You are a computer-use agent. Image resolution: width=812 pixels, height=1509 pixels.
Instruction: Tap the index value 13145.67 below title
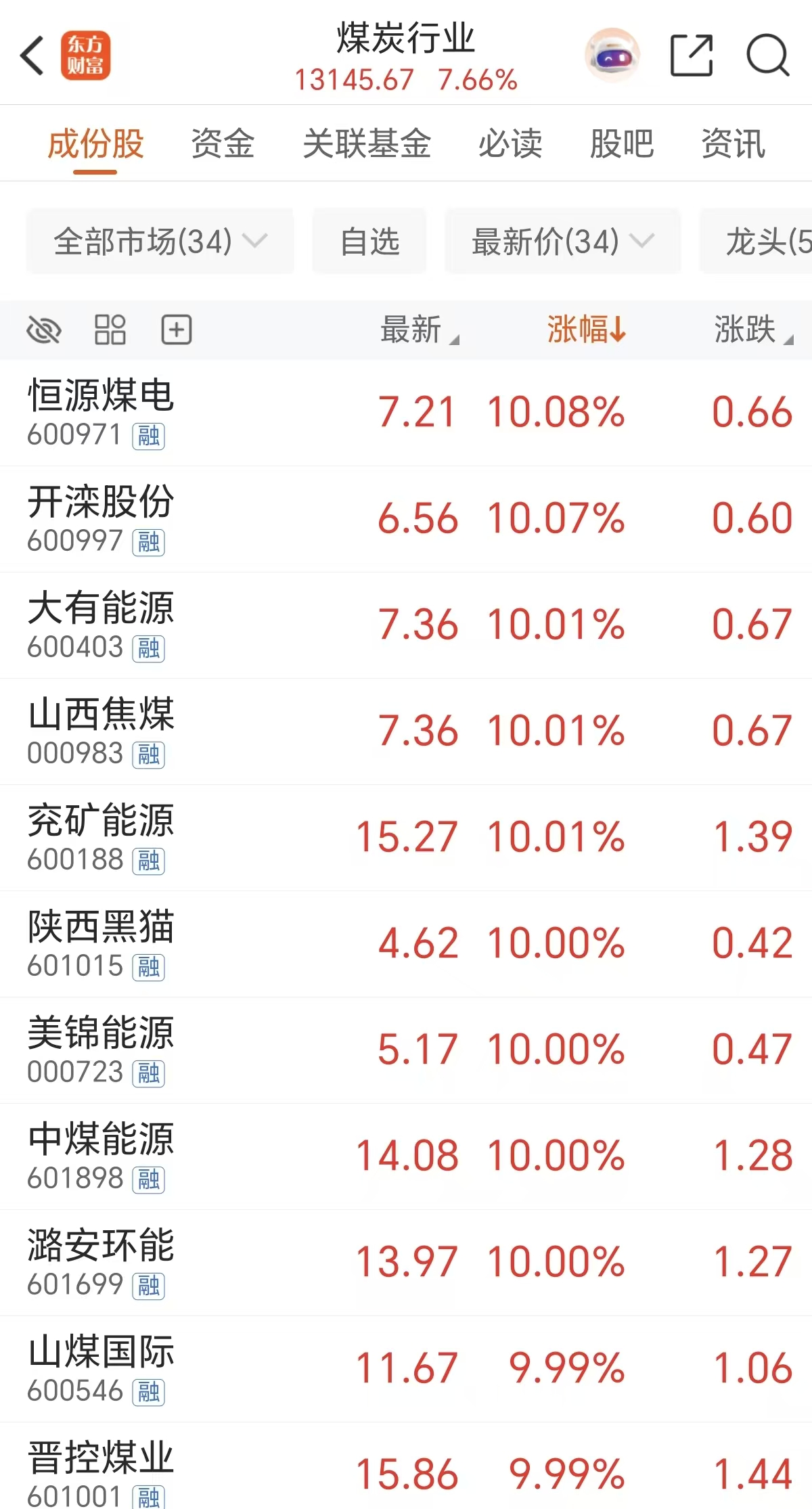pyautogui.click(x=355, y=80)
